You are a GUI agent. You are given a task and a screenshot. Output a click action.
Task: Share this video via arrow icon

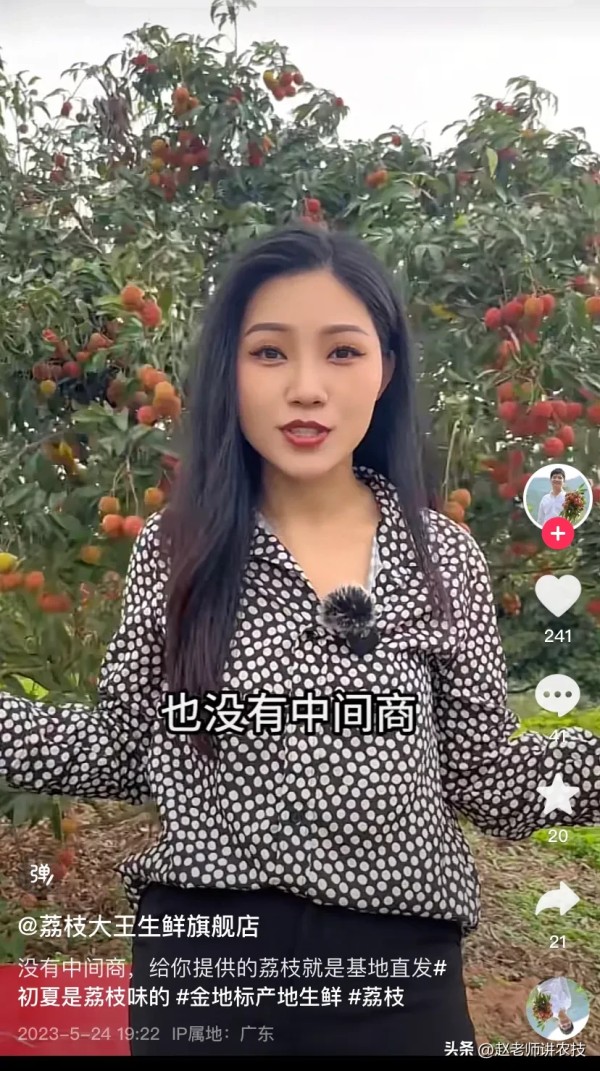coord(557,900)
